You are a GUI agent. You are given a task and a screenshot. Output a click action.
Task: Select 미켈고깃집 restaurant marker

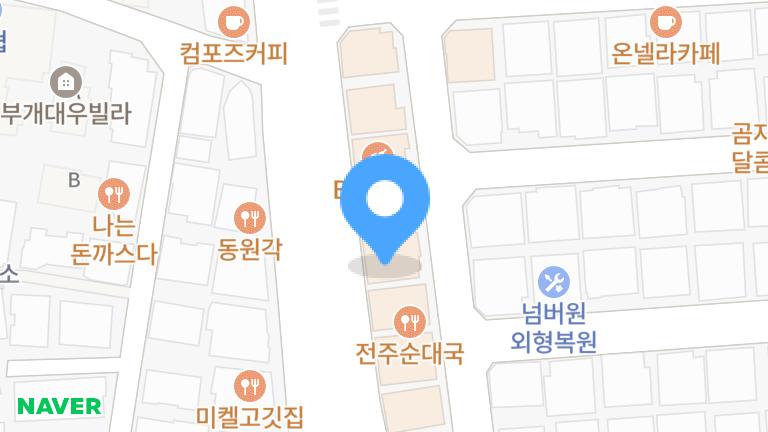click(x=249, y=385)
